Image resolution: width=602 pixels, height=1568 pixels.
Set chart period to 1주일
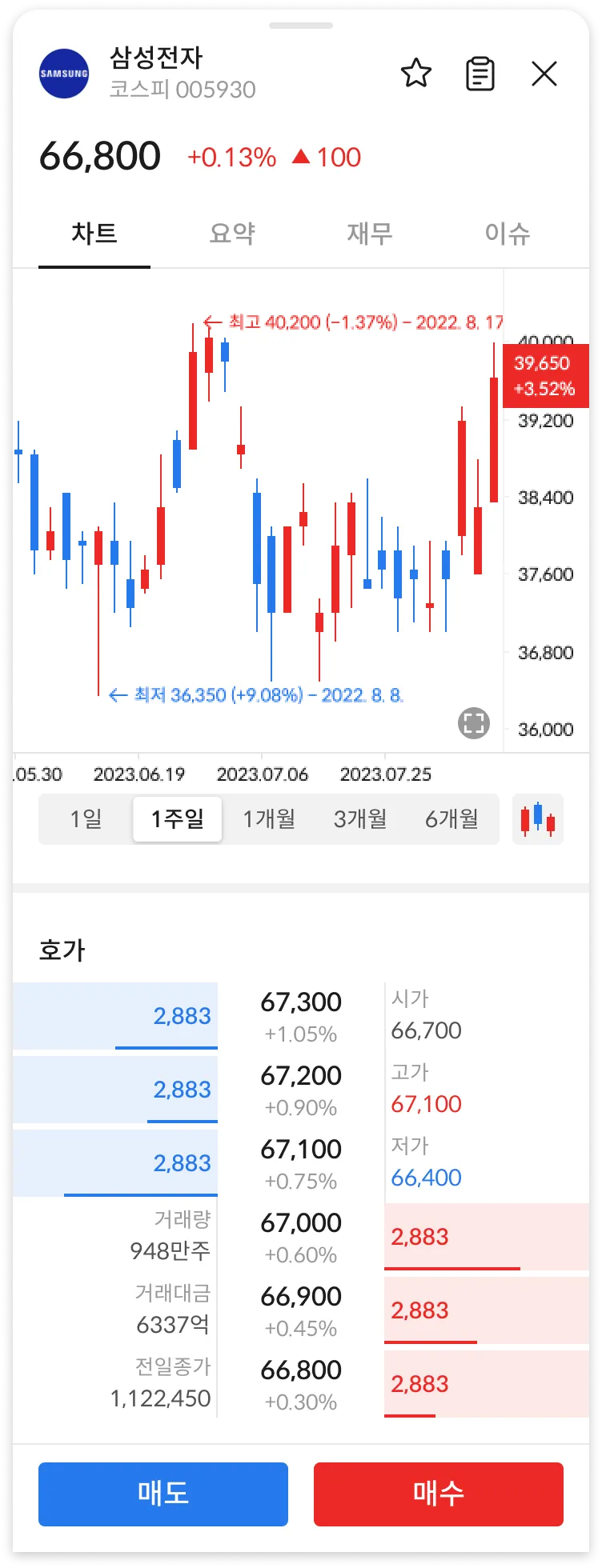[x=178, y=819]
